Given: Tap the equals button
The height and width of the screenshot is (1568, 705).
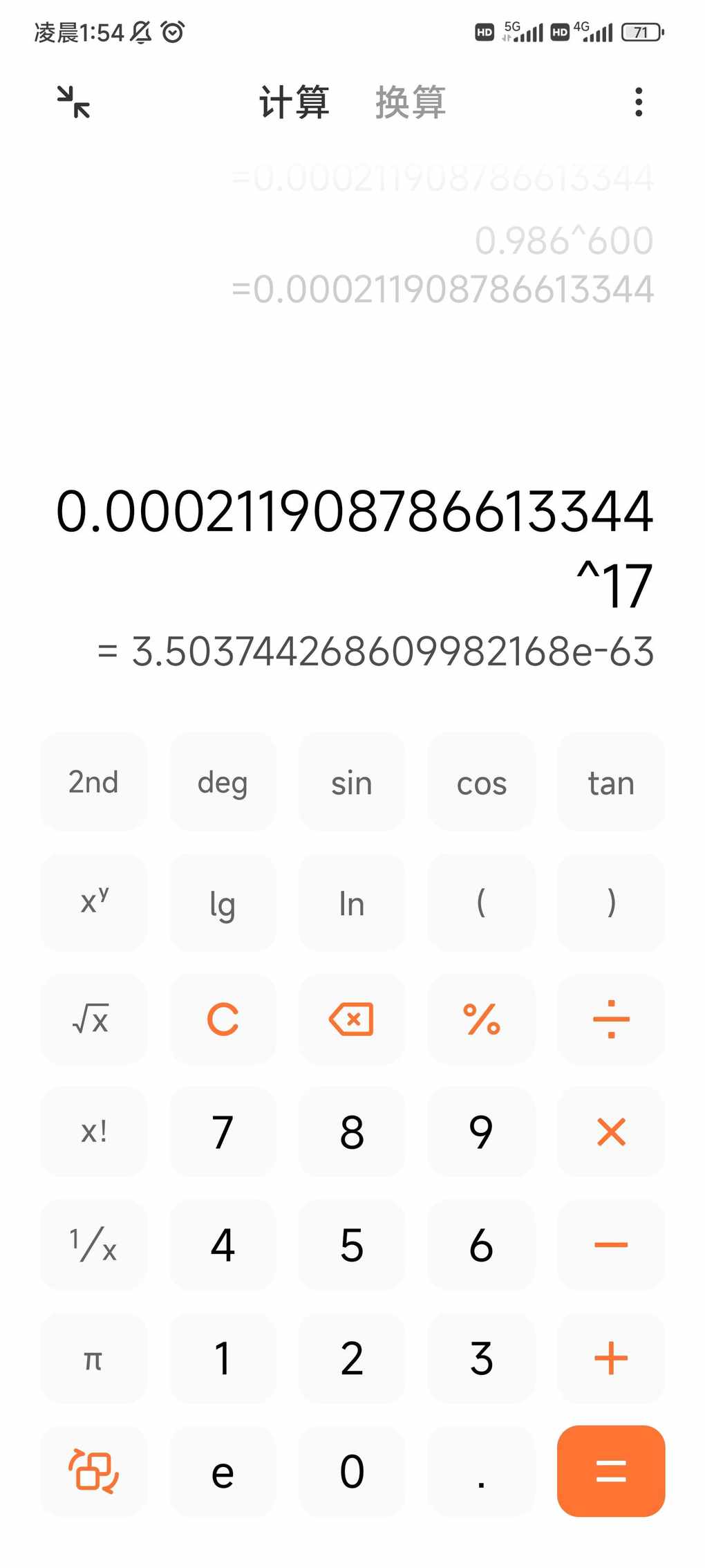Looking at the screenshot, I should click(x=611, y=1471).
